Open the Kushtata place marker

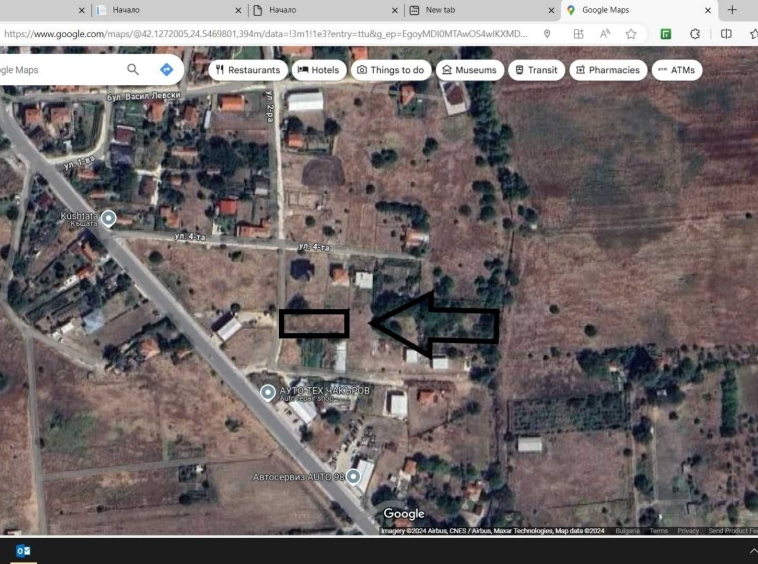coord(109,217)
